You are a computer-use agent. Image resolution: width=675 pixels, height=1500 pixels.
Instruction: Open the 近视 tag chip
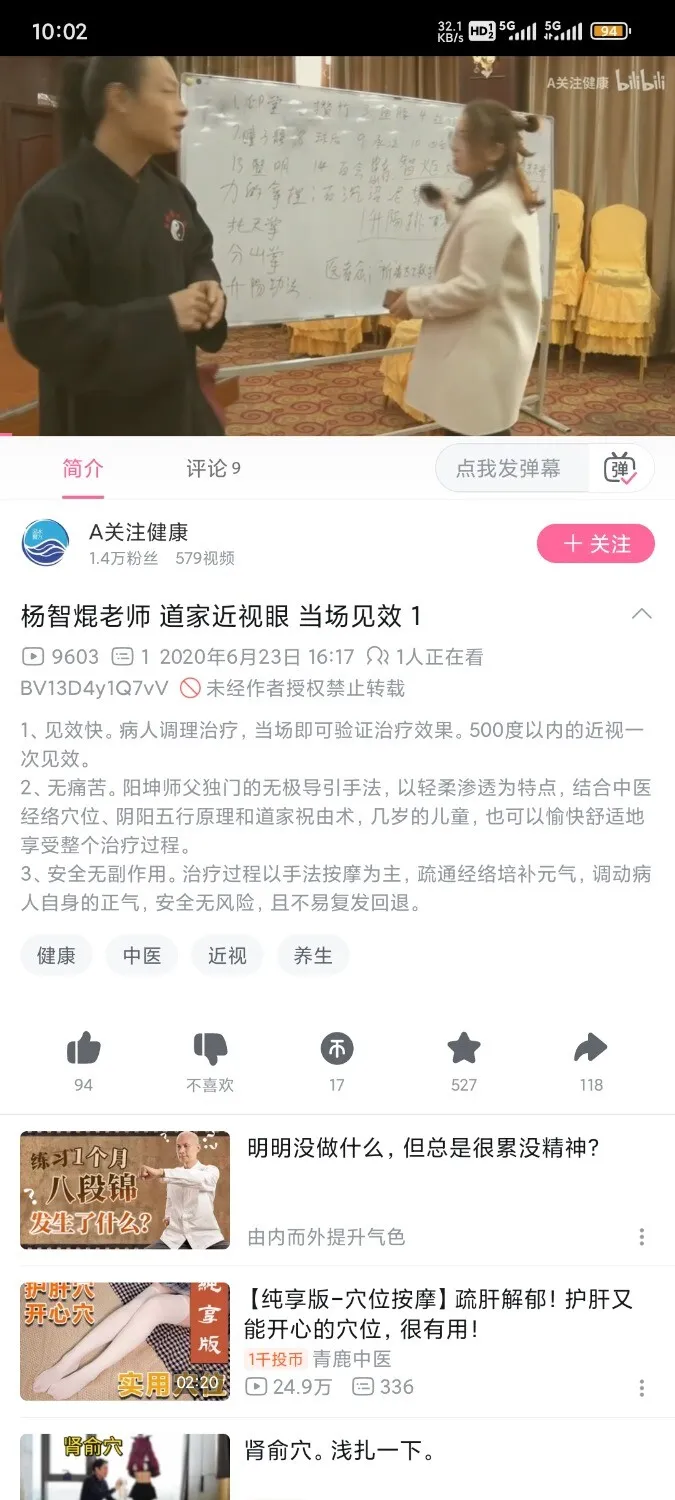pos(227,955)
